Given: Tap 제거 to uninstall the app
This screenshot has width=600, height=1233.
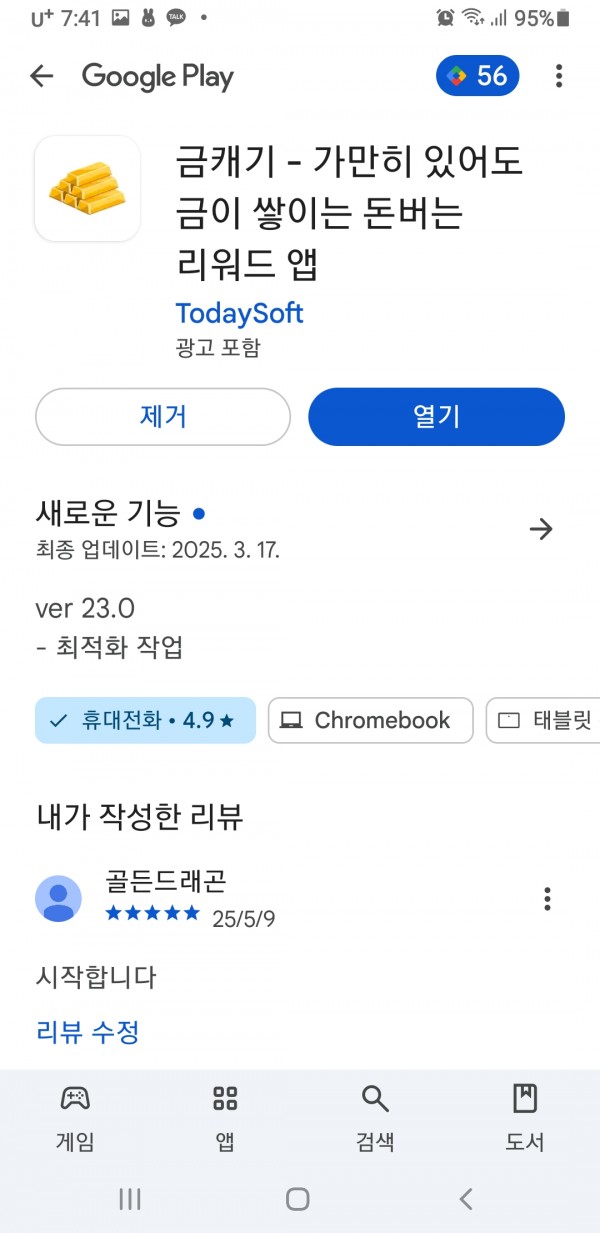Looking at the screenshot, I should 163,416.
